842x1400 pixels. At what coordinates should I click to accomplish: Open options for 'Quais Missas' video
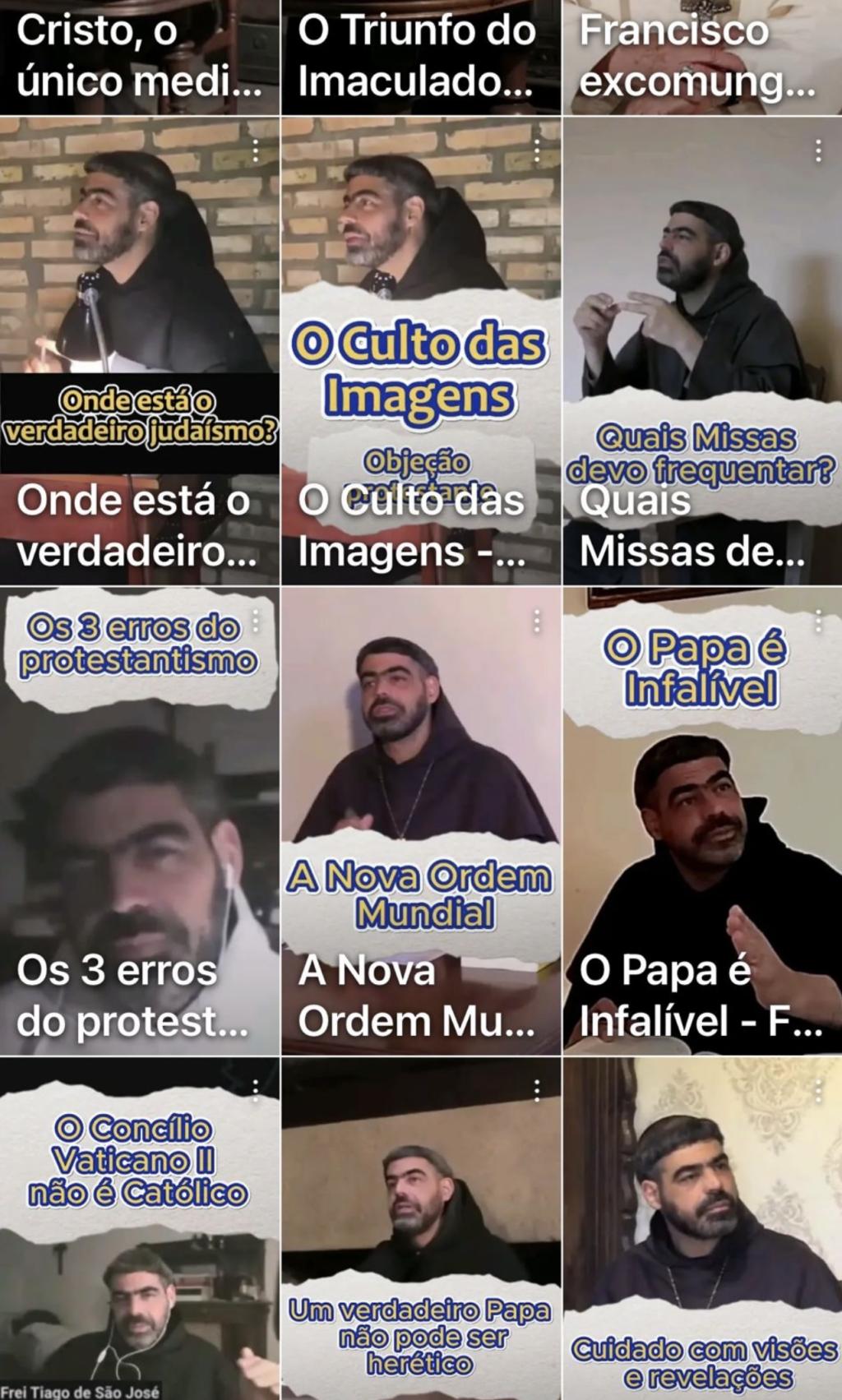pyautogui.click(x=818, y=150)
